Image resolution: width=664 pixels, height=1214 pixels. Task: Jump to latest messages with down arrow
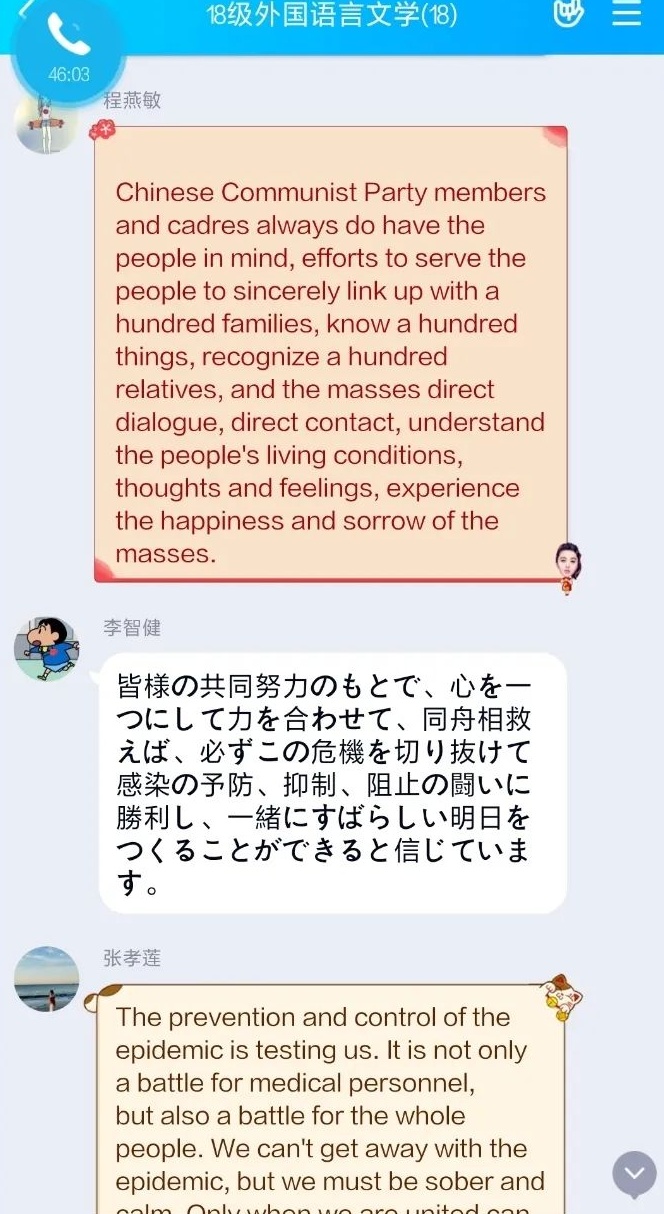tap(634, 1172)
